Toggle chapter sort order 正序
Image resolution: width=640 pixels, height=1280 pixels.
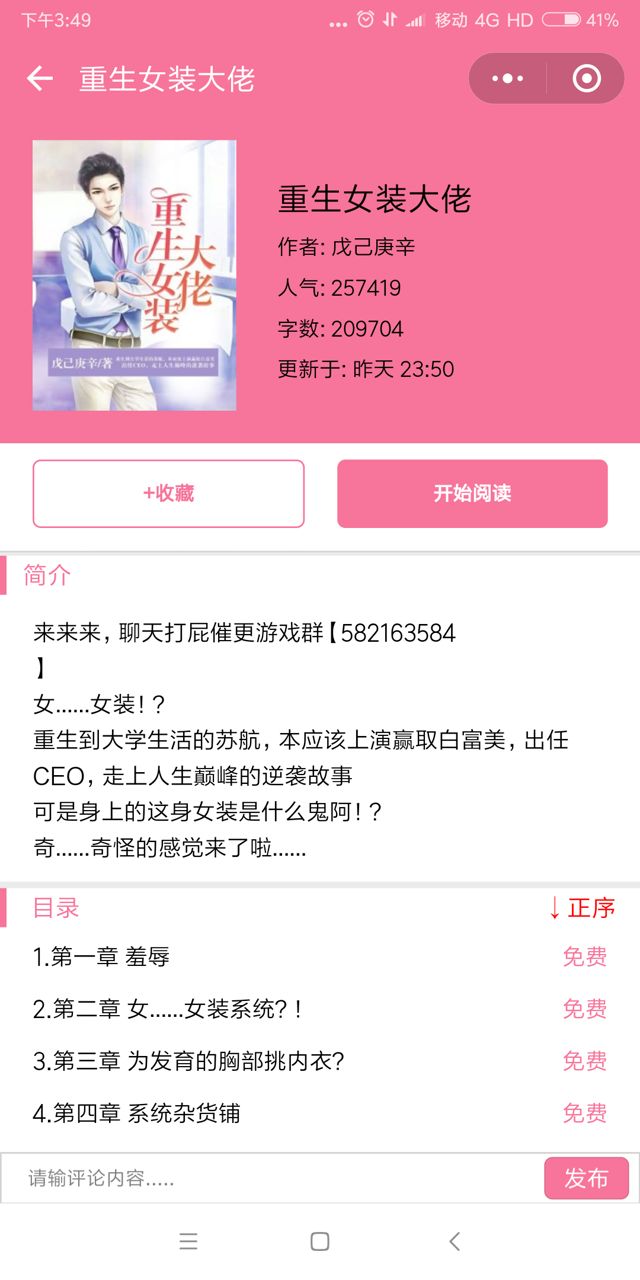pyautogui.click(x=581, y=908)
